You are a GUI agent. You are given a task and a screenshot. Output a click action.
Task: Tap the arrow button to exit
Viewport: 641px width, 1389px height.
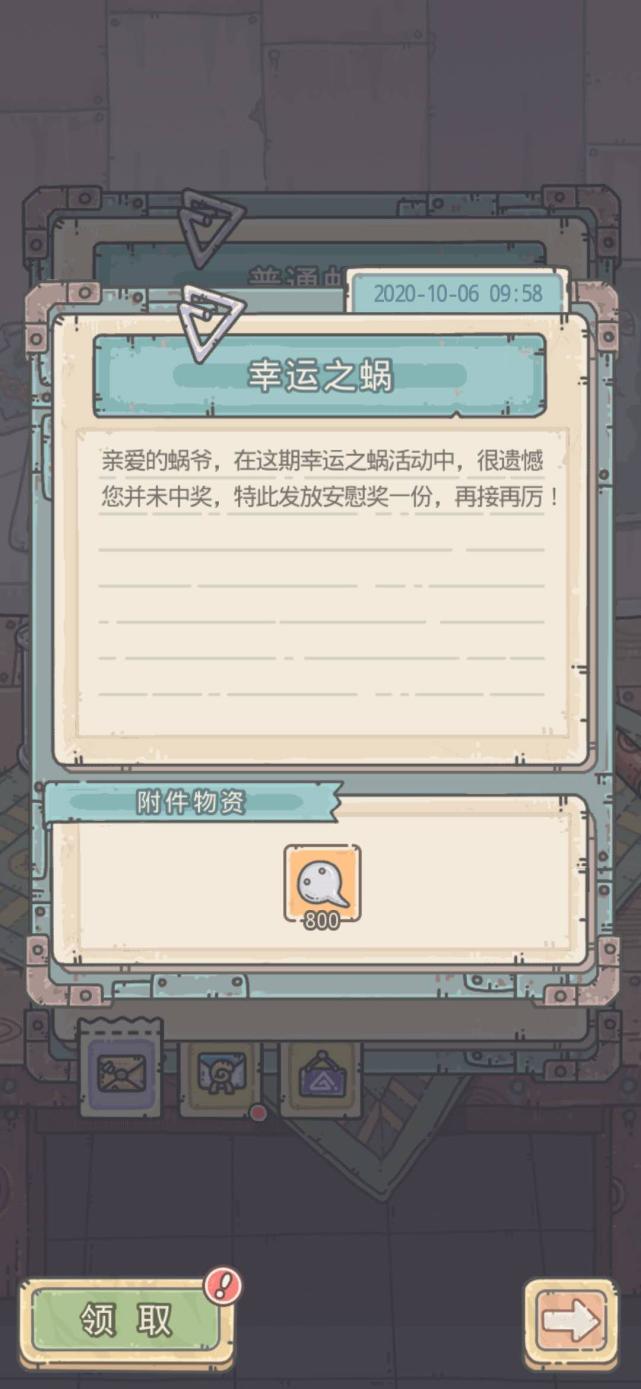[571, 1322]
